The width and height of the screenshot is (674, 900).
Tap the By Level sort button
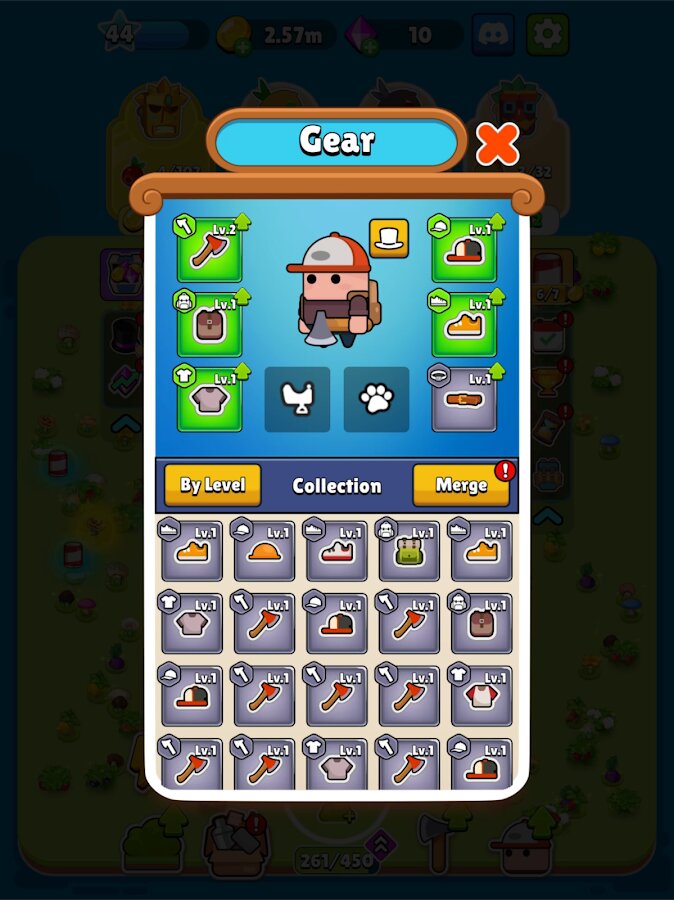point(212,486)
